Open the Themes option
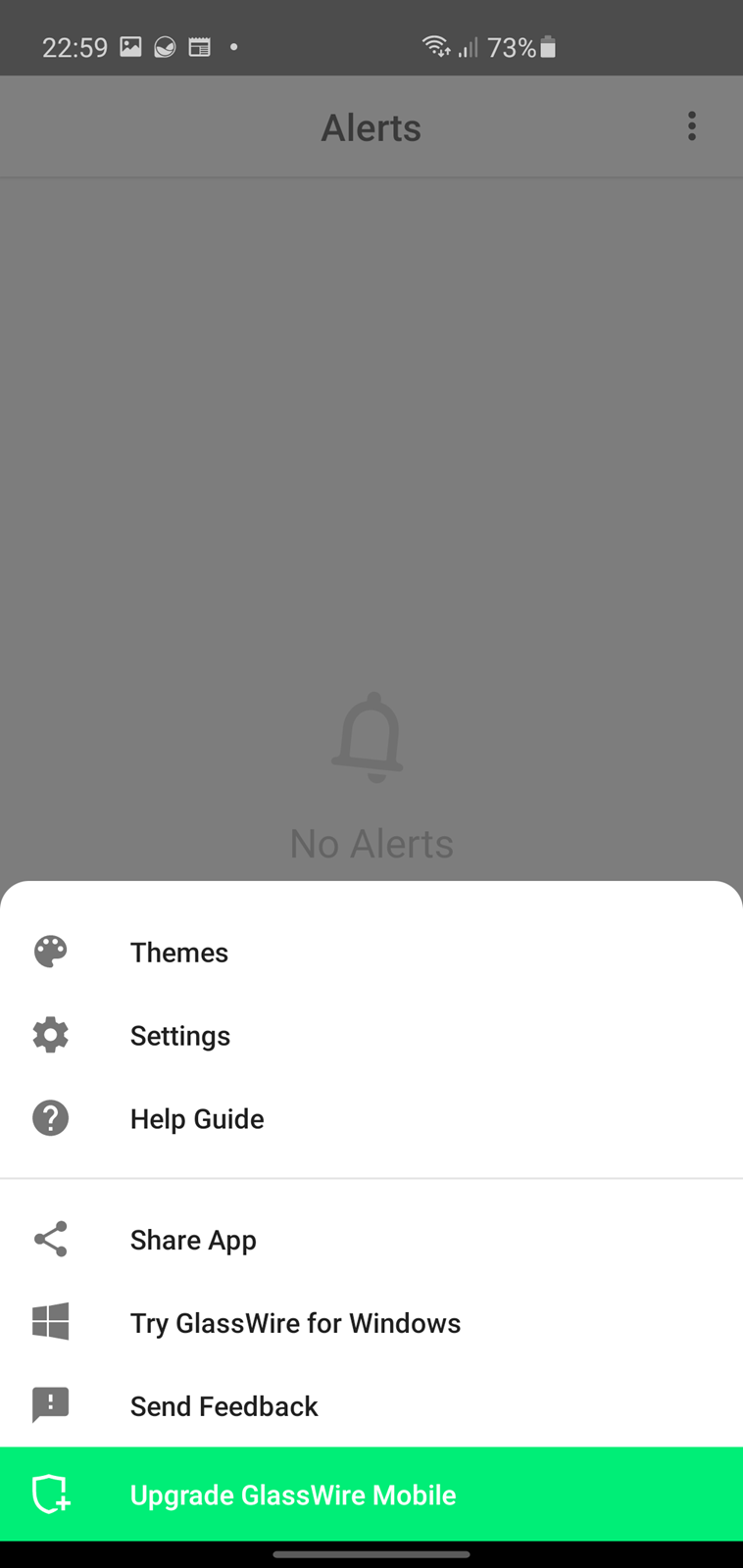 coord(371,952)
